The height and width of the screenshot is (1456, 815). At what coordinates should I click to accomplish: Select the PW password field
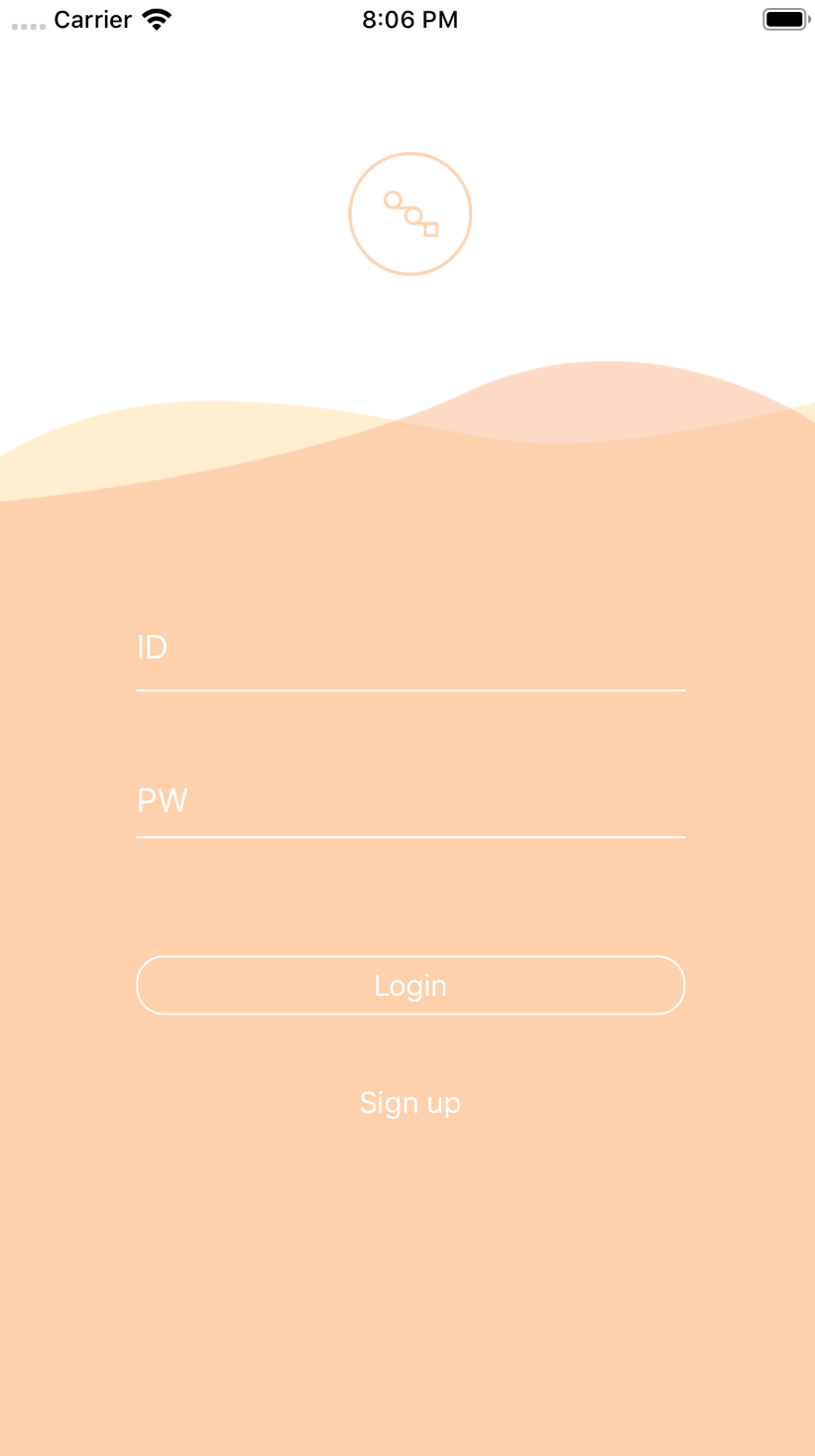click(x=410, y=799)
